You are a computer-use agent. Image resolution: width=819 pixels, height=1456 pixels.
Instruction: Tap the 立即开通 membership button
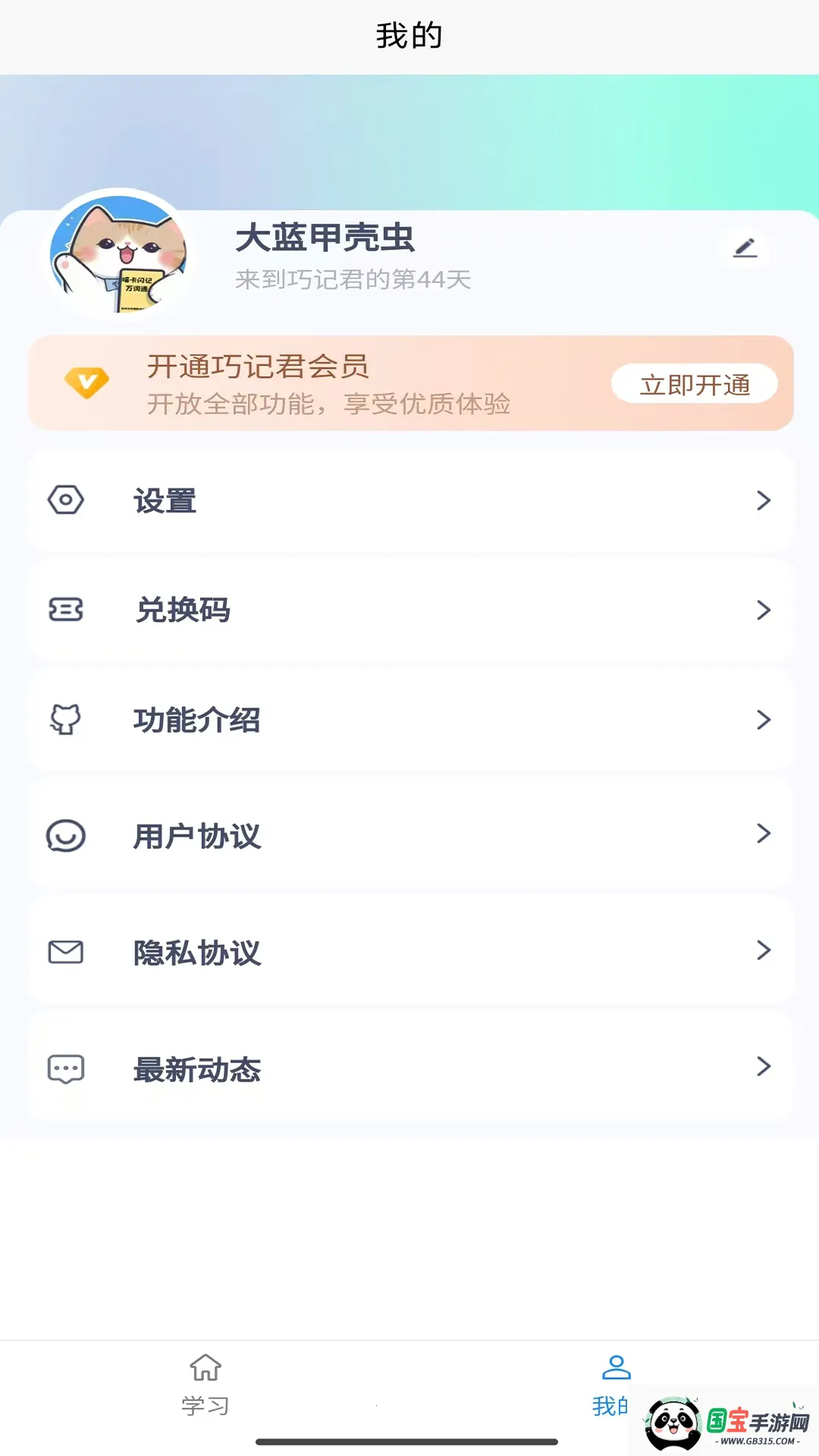693,383
